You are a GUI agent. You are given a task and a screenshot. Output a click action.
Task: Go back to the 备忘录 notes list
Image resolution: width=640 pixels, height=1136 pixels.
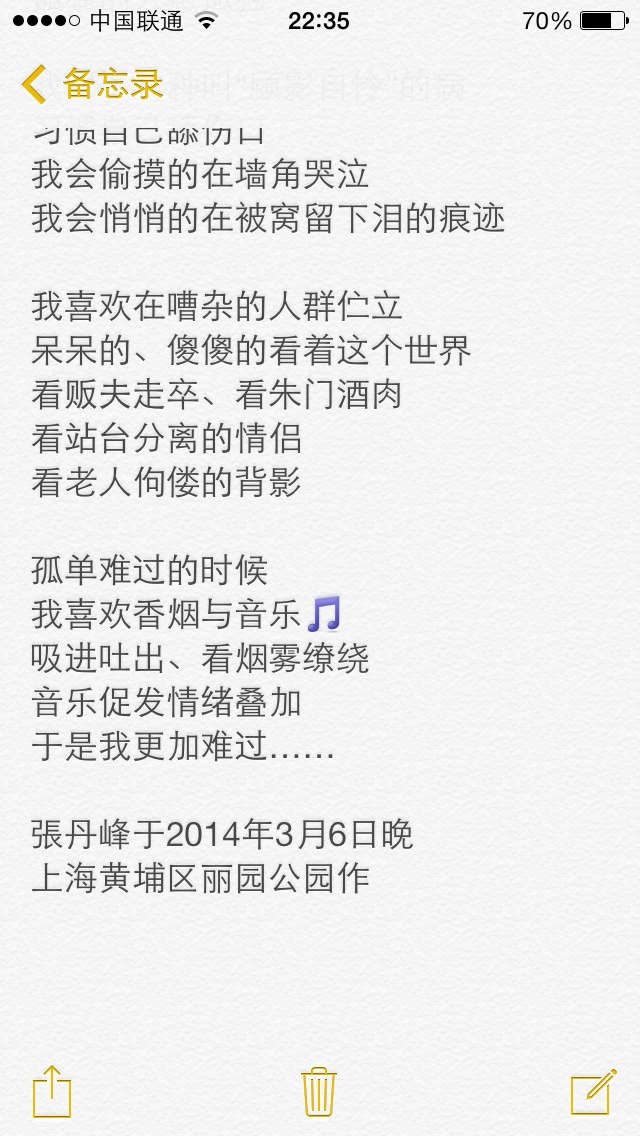click(x=91, y=84)
